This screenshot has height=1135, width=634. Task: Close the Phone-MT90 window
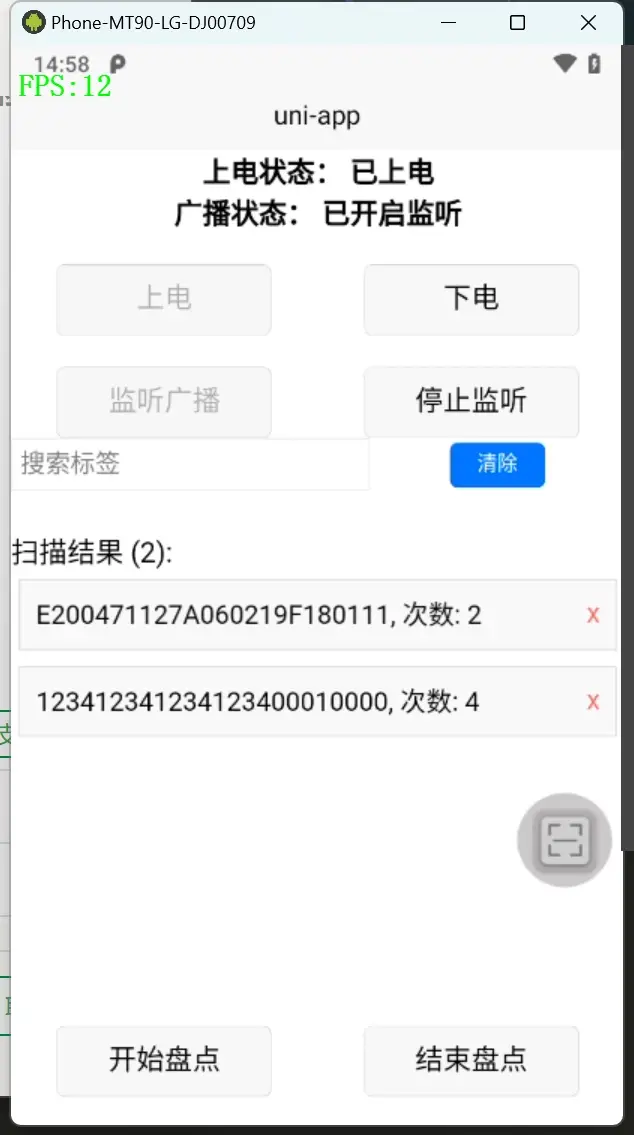588,22
